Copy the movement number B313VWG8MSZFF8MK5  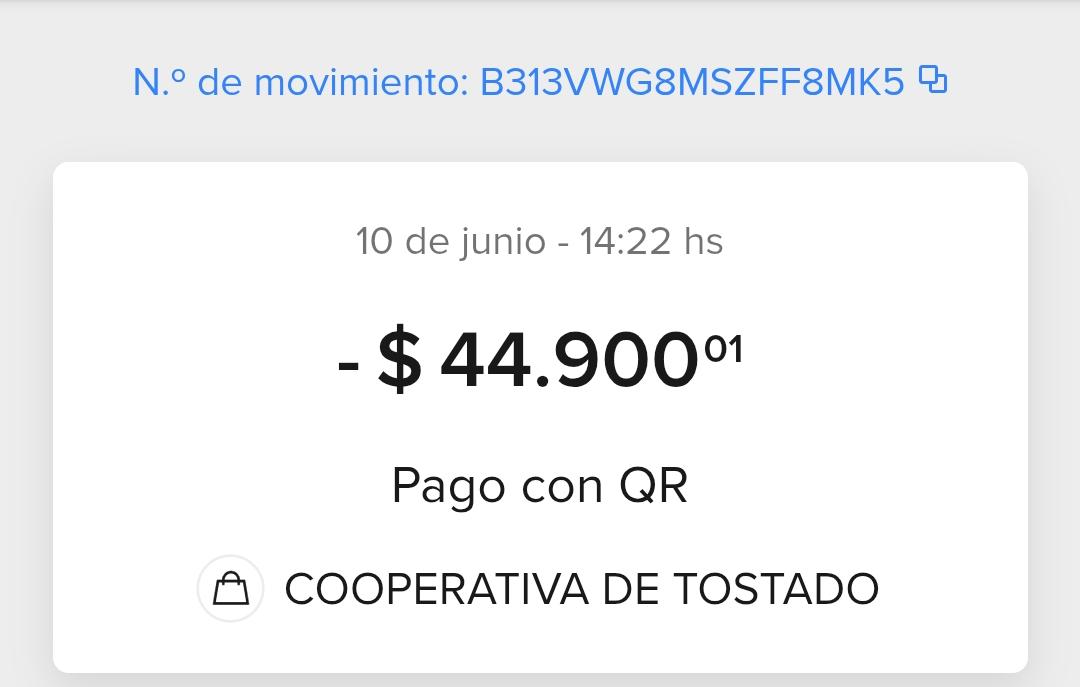click(932, 80)
